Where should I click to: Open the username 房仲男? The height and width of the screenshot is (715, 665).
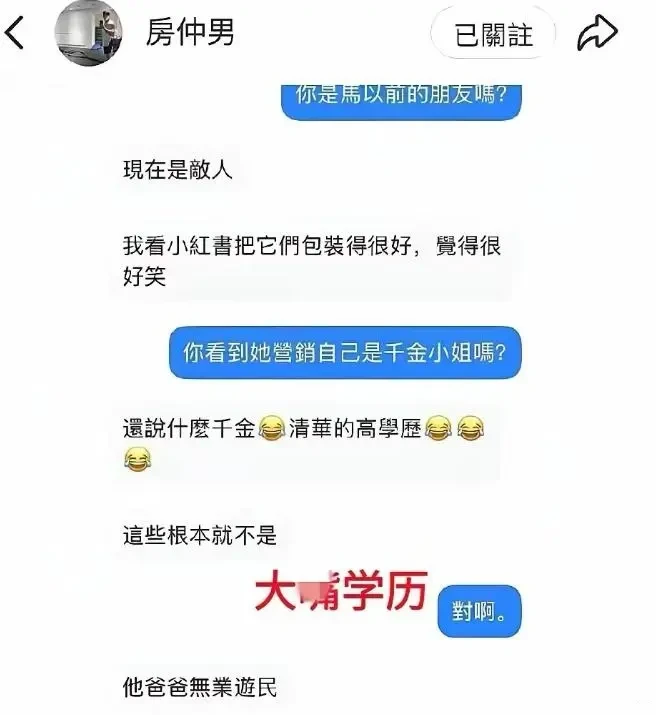click(x=191, y=33)
